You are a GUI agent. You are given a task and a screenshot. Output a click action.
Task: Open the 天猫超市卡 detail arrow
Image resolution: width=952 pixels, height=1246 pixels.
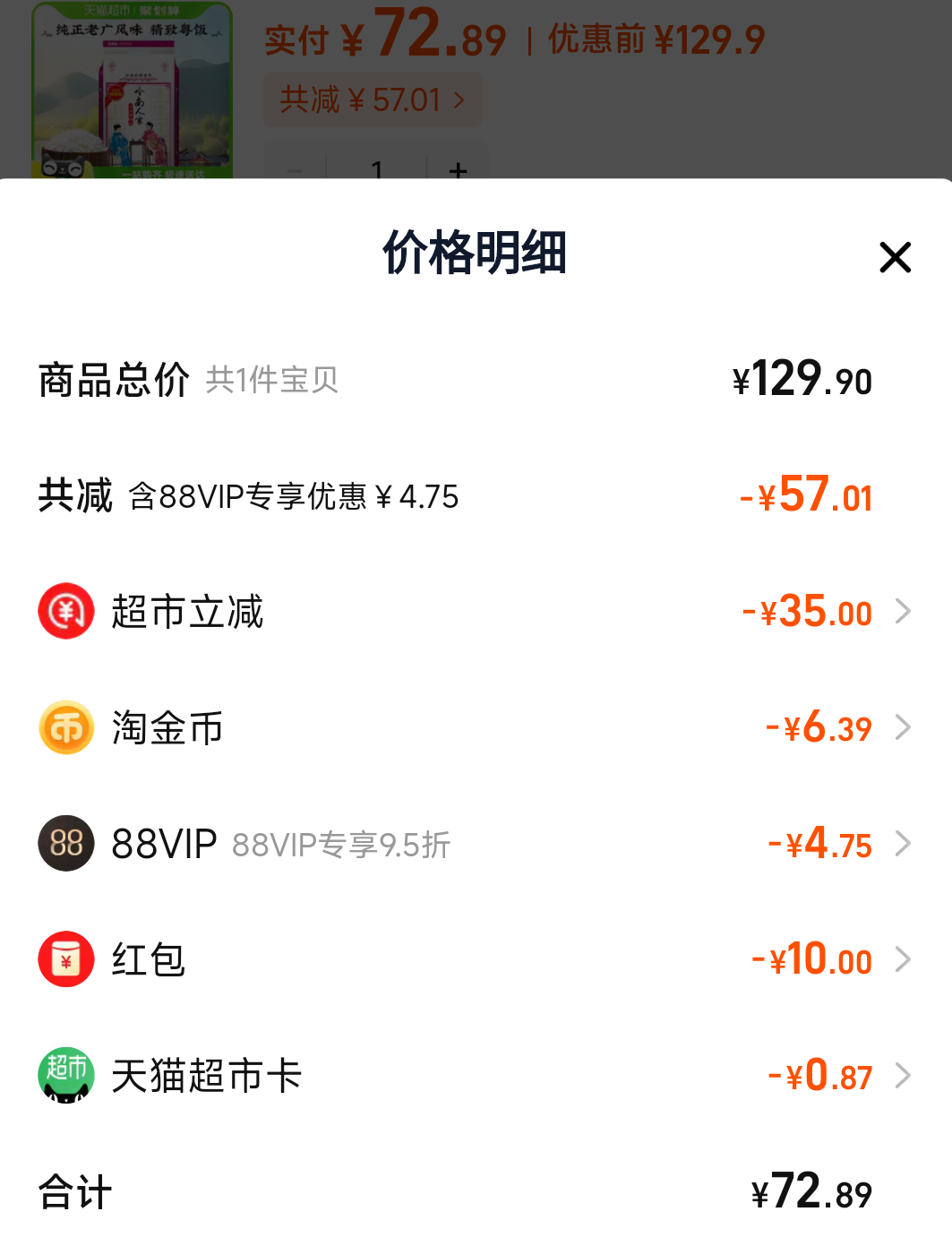click(905, 1076)
